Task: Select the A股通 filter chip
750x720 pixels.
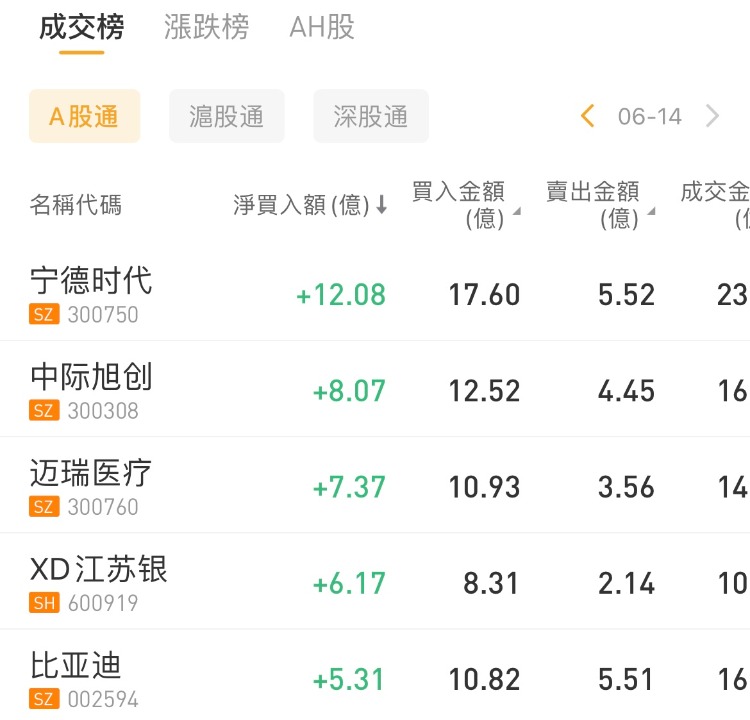Action: [84, 116]
